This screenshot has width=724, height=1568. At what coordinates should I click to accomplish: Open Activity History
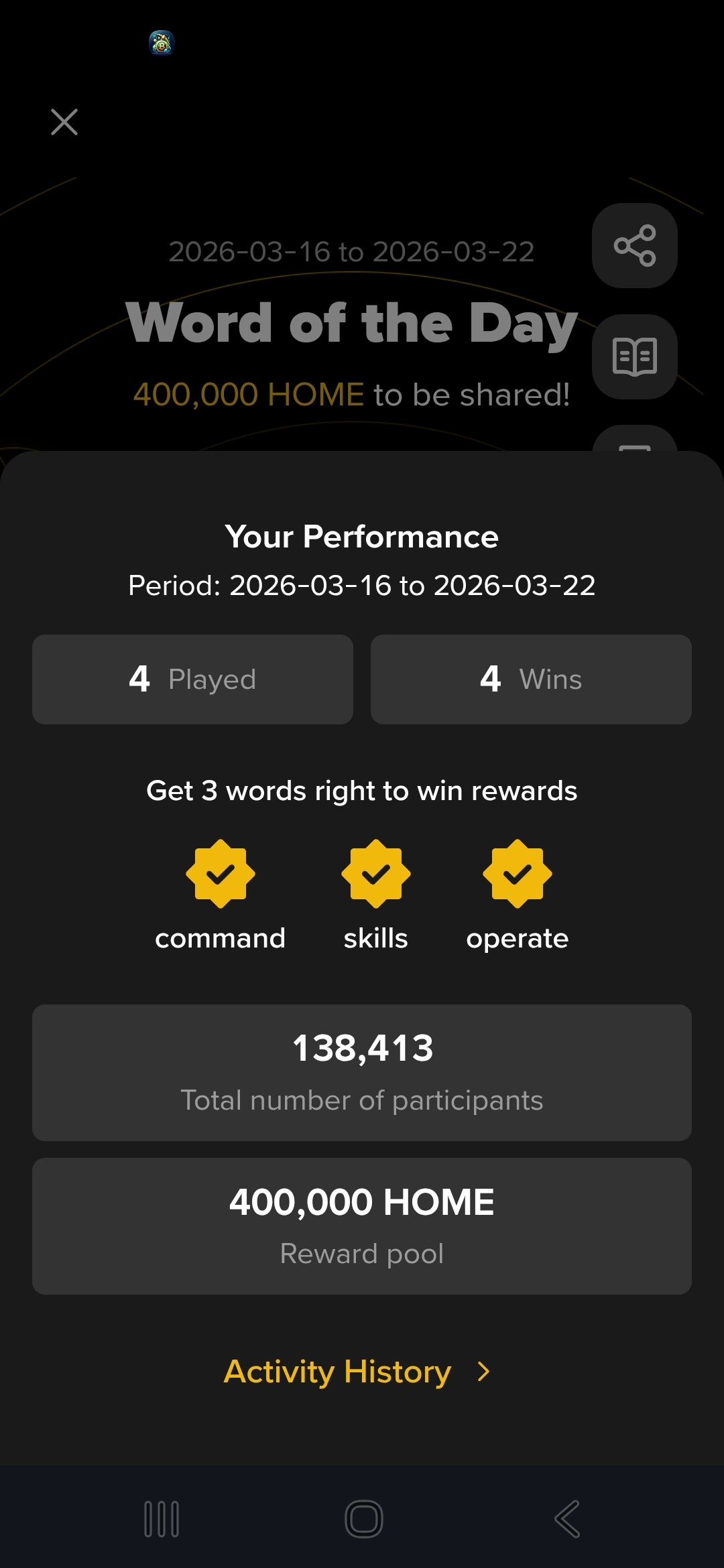tap(357, 1372)
